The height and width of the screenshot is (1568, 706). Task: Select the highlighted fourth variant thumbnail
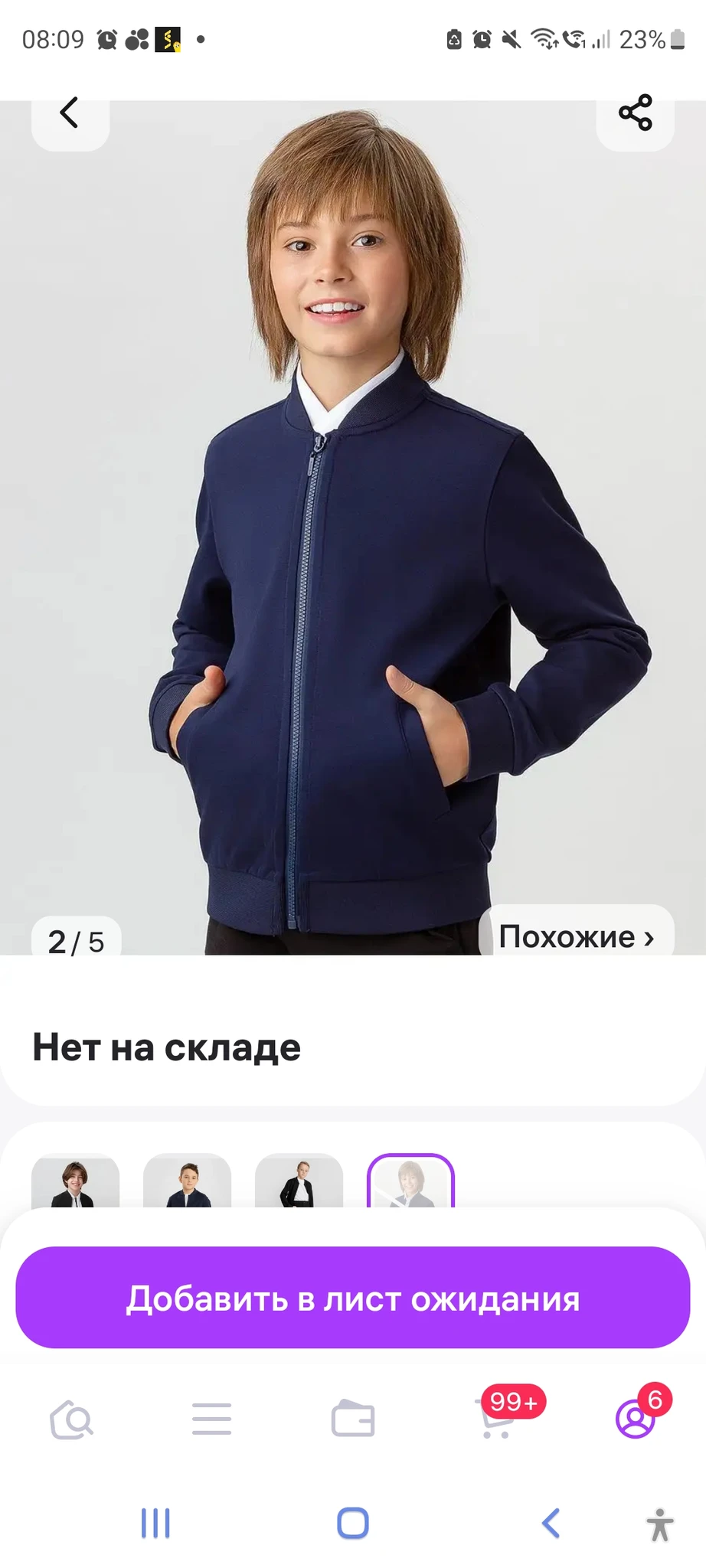tap(410, 1181)
